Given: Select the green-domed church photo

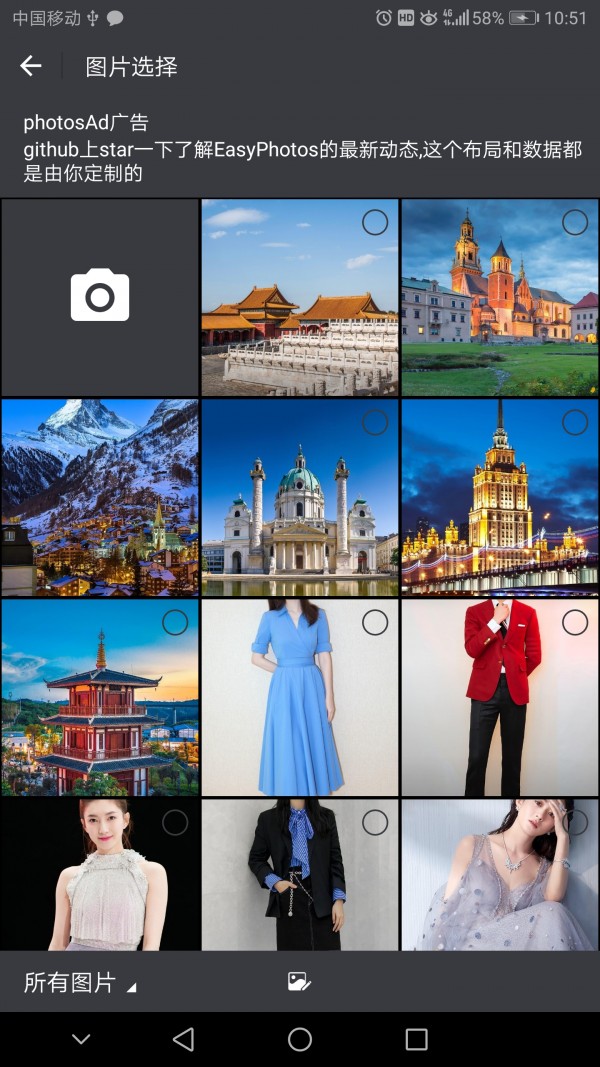Looking at the screenshot, I should click(375, 422).
